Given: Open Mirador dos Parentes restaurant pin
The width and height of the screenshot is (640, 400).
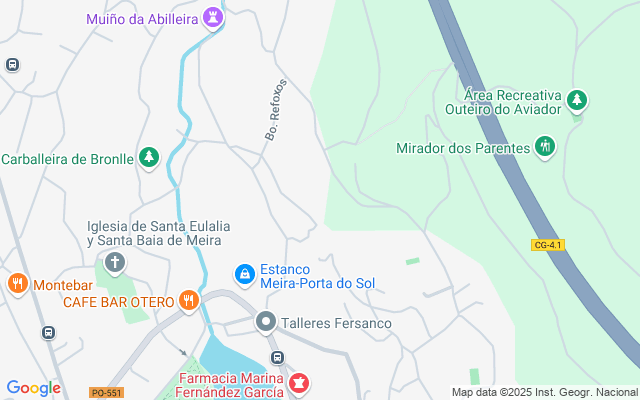Looking at the screenshot, I should point(544,148).
